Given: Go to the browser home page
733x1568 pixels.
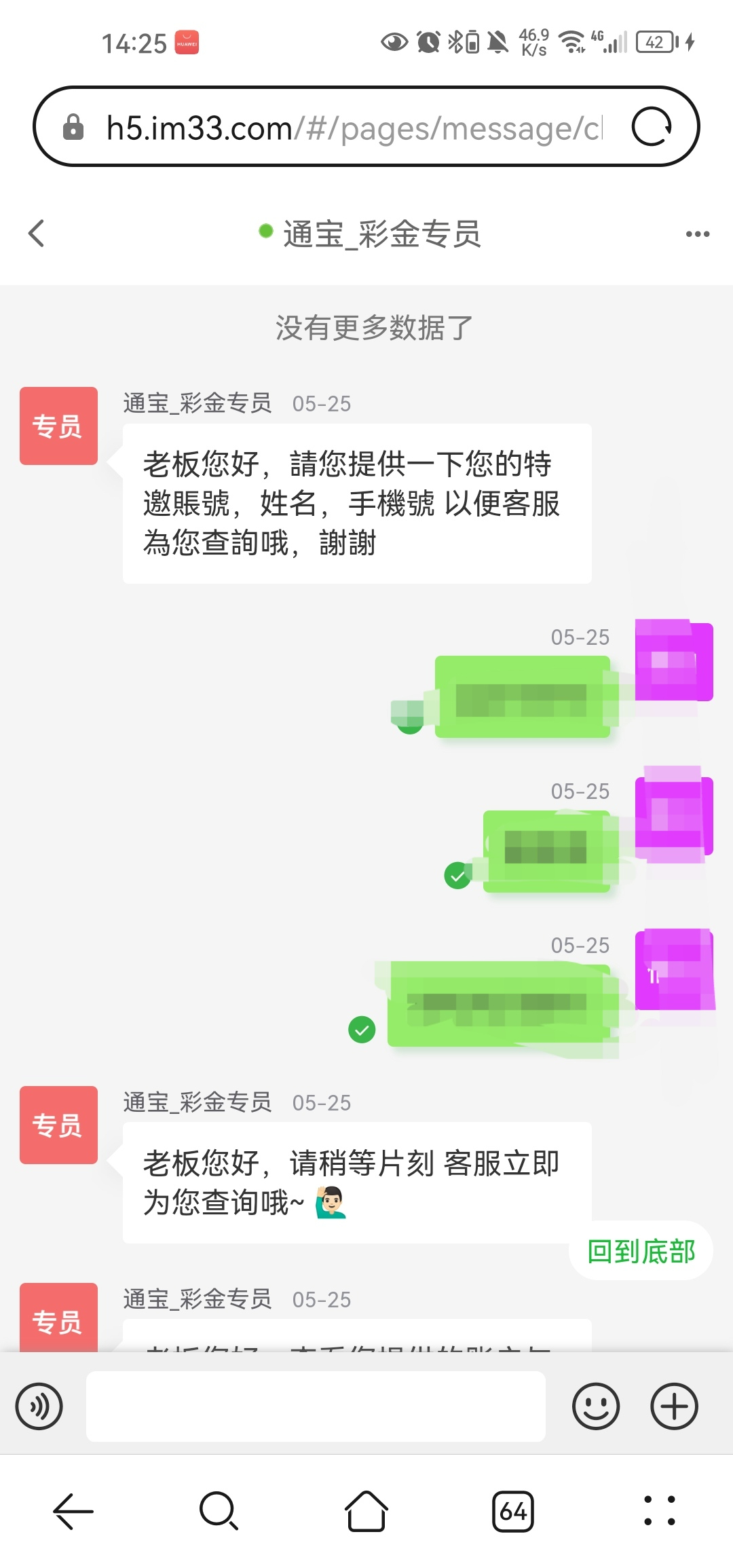Looking at the screenshot, I should click(x=366, y=1511).
